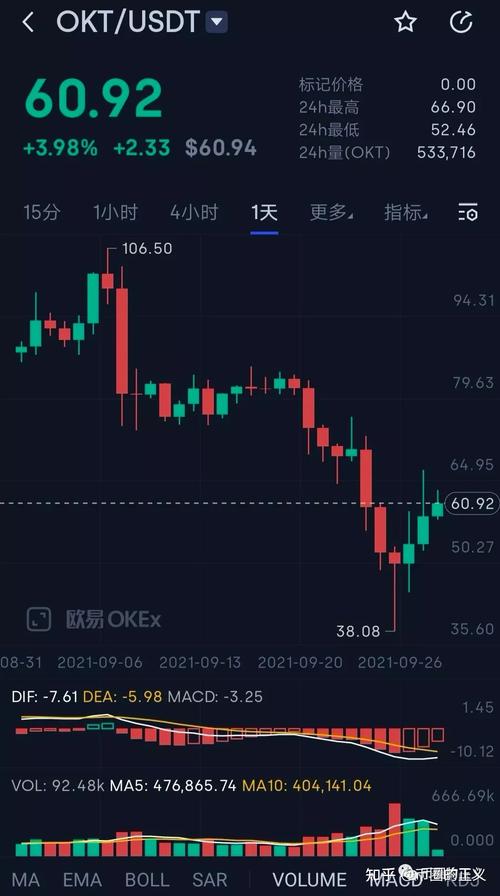This screenshot has height=896, width=500.
Task: Open the 指标 indicators menu
Action: 406,213
